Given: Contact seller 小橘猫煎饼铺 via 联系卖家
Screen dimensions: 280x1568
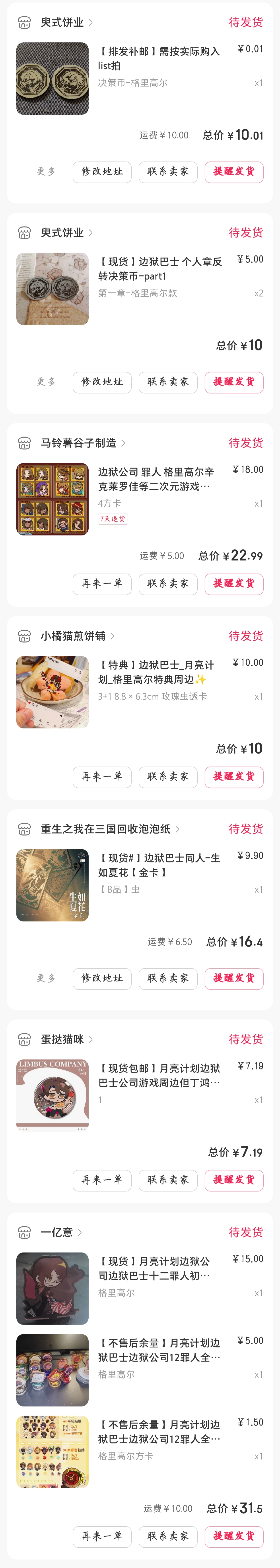Looking at the screenshot, I should 168,777.
